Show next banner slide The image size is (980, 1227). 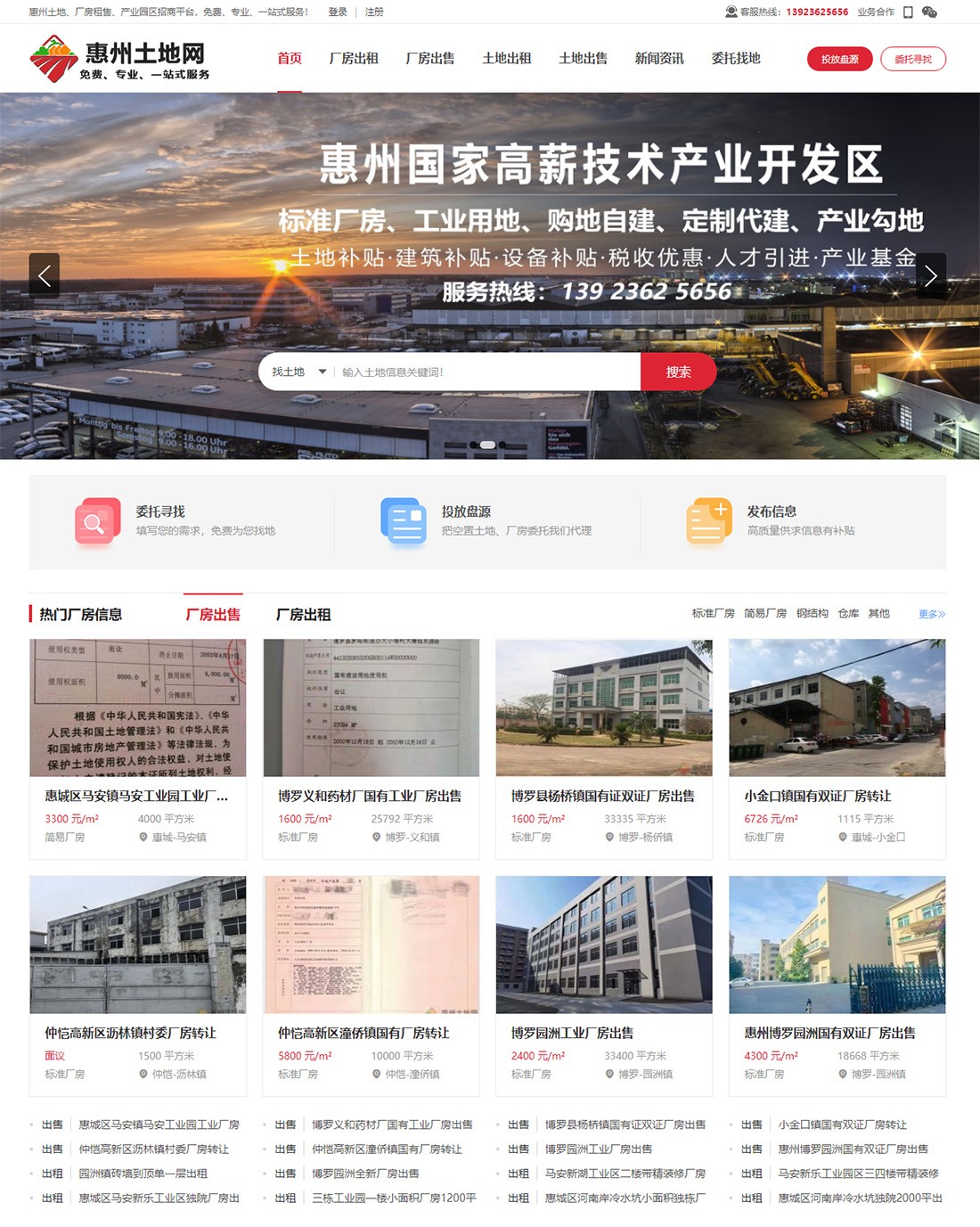click(x=930, y=276)
